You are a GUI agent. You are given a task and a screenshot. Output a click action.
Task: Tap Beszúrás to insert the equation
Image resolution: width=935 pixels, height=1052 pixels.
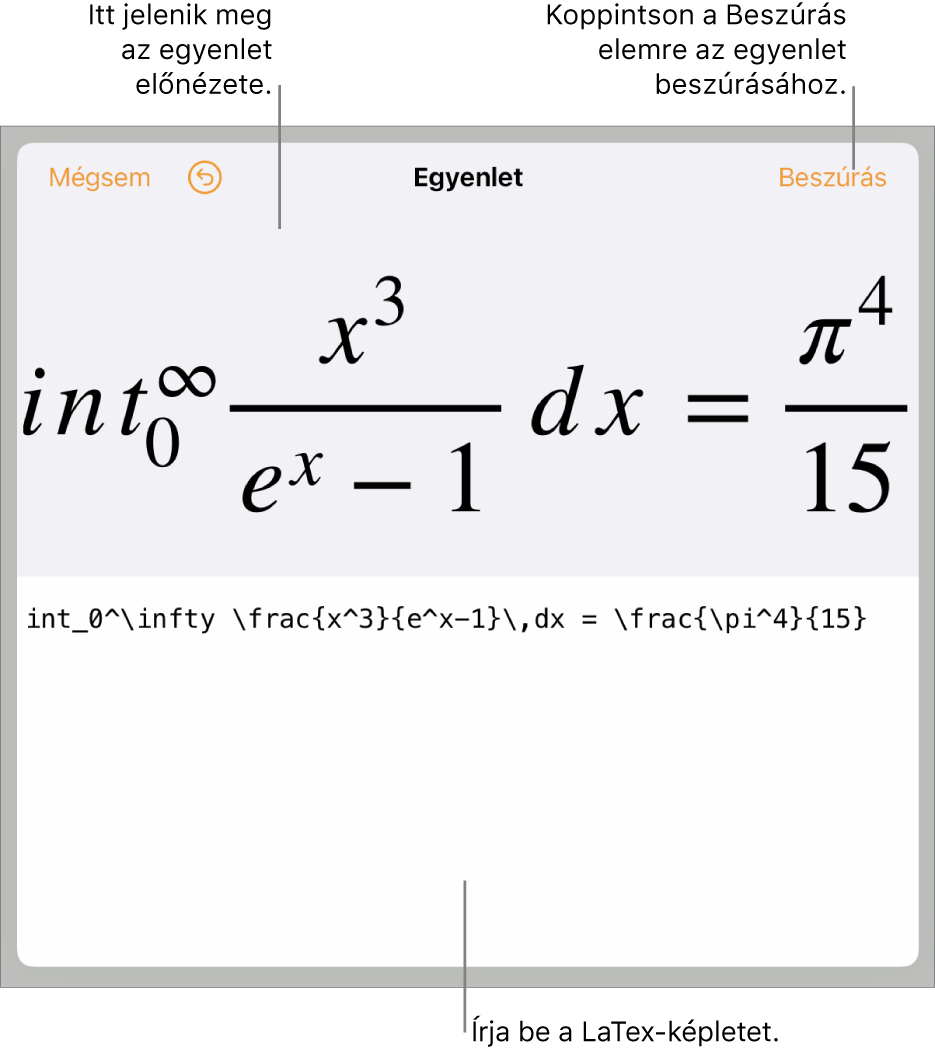coord(832,178)
